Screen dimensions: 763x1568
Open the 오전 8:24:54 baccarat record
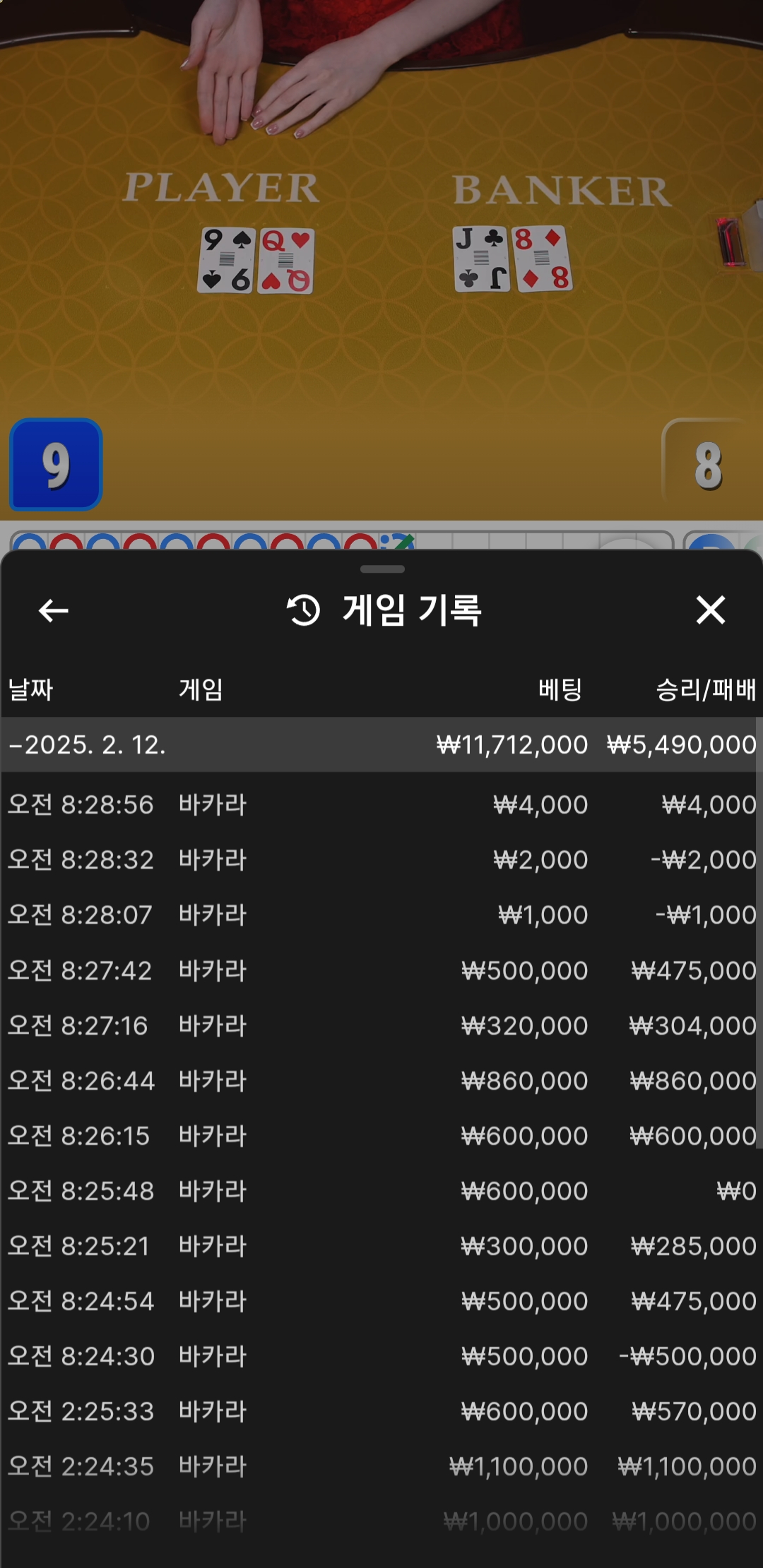pyautogui.click(x=381, y=1301)
